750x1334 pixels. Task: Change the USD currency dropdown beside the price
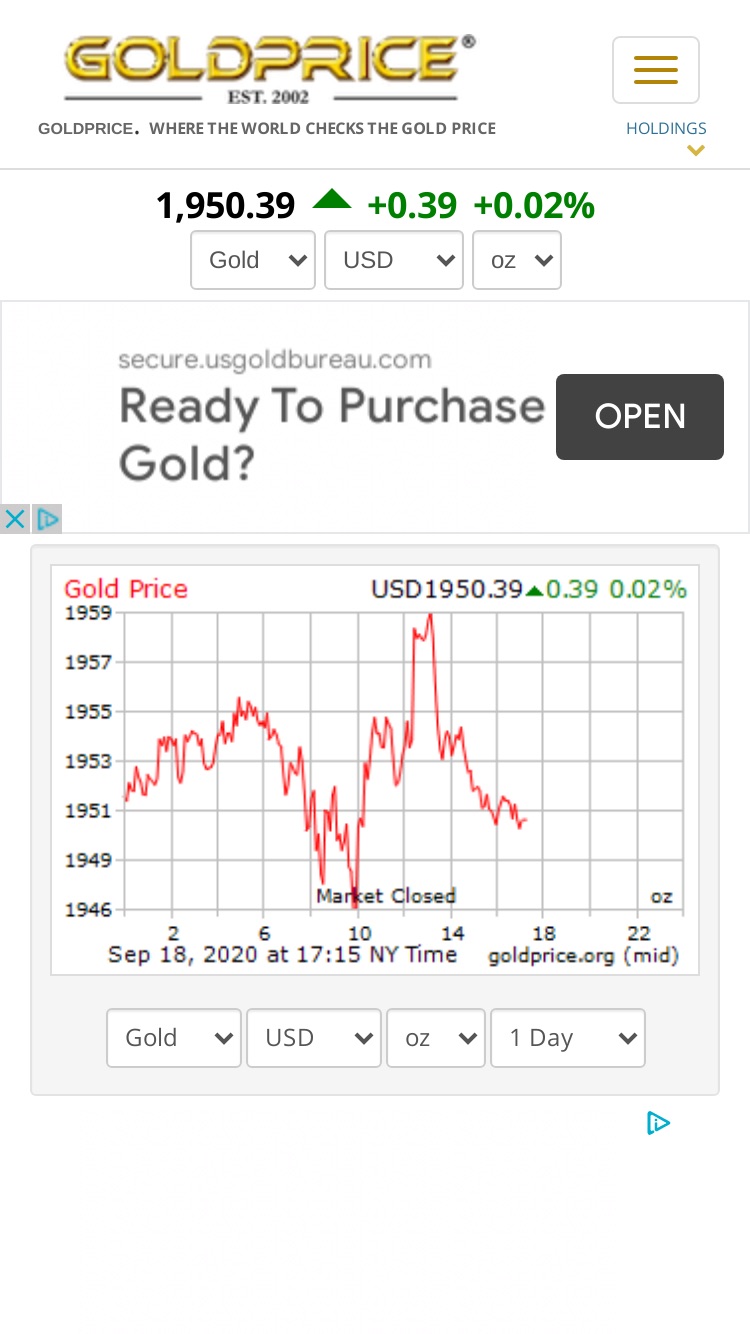click(394, 260)
